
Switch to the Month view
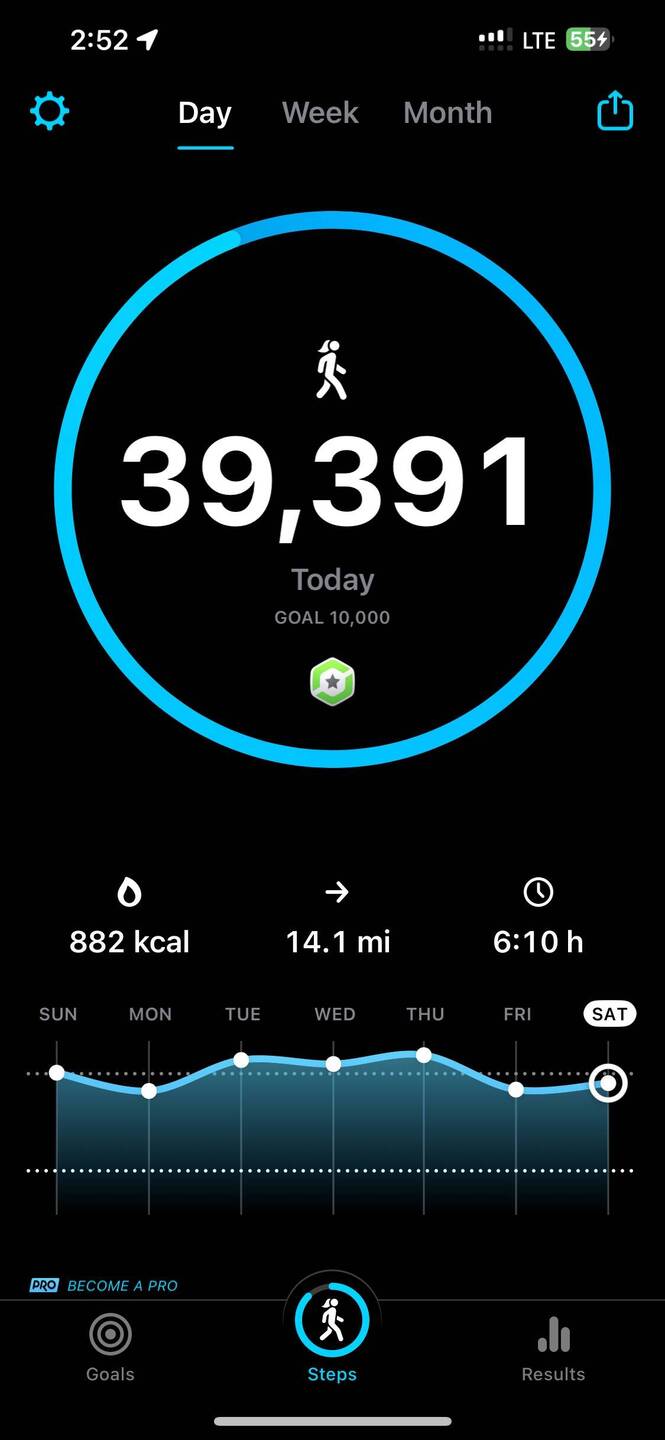[x=447, y=112]
